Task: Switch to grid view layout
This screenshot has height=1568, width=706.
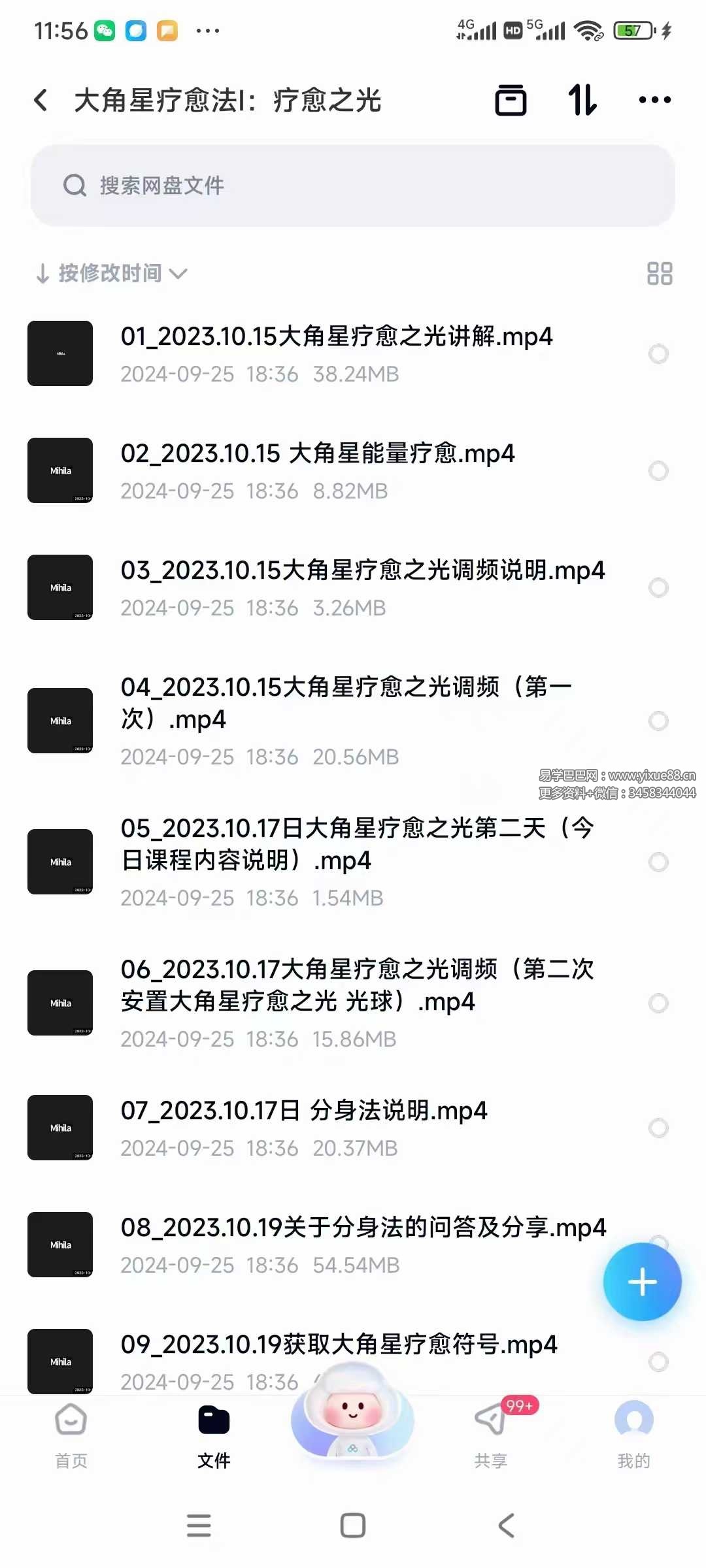Action: pos(661,273)
